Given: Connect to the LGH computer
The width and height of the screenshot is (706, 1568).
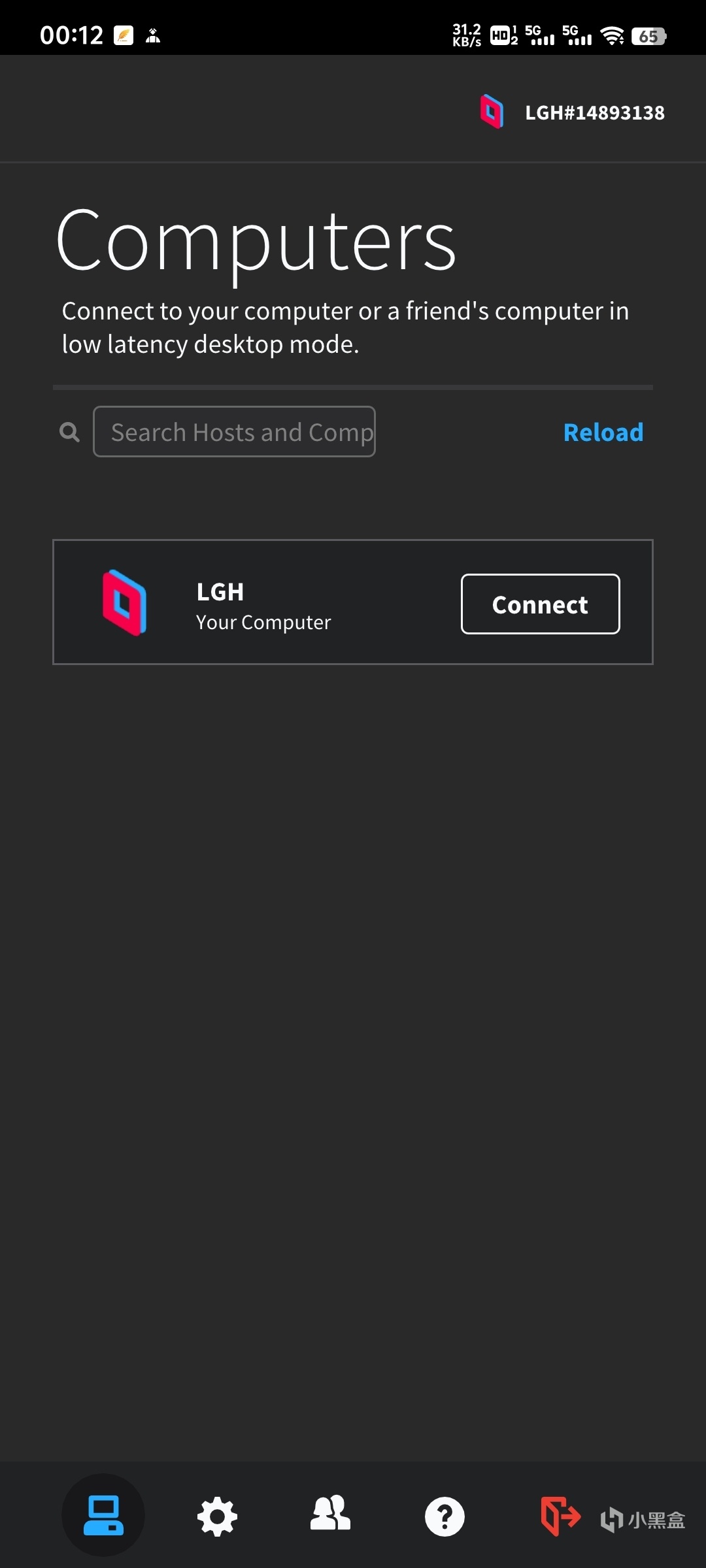Looking at the screenshot, I should [540, 604].
